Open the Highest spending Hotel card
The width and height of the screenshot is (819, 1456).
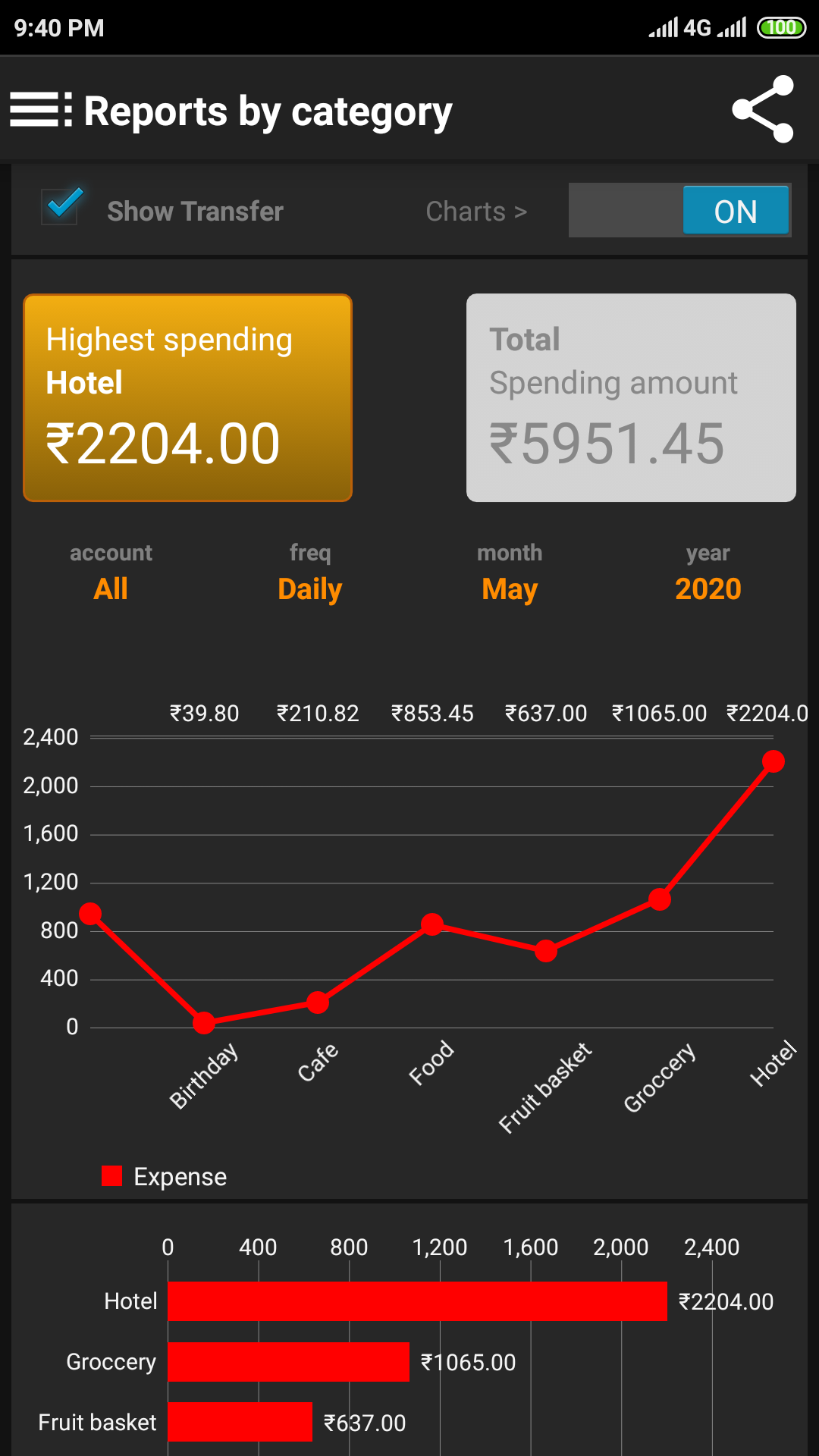(188, 398)
